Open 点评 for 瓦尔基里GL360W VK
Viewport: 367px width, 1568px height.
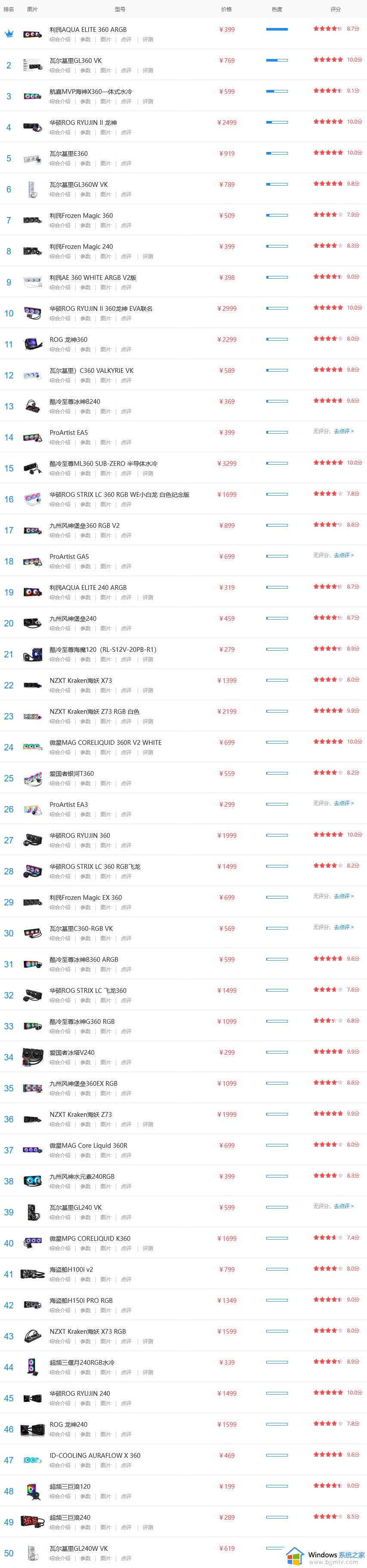coord(126,195)
